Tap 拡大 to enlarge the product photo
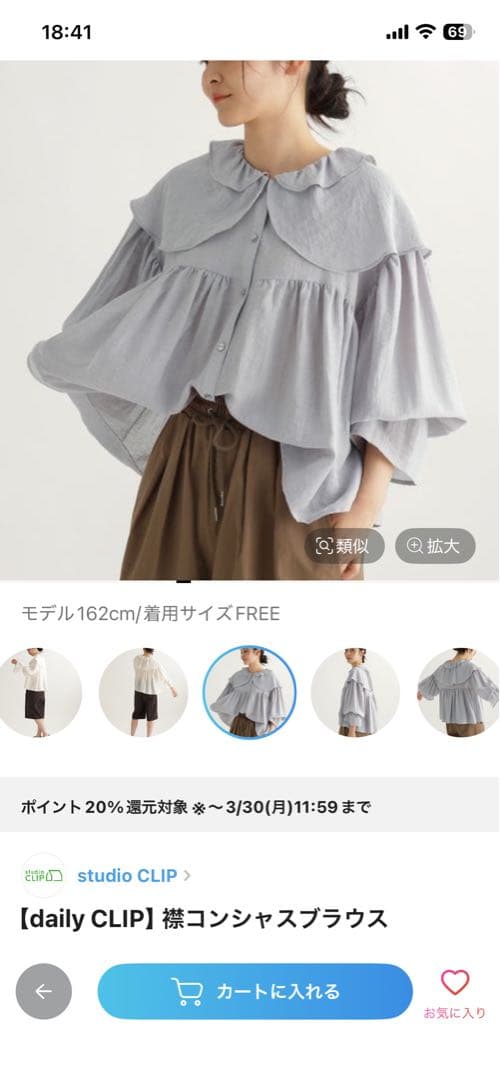This screenshot has width=500, height=1080. 435,546
